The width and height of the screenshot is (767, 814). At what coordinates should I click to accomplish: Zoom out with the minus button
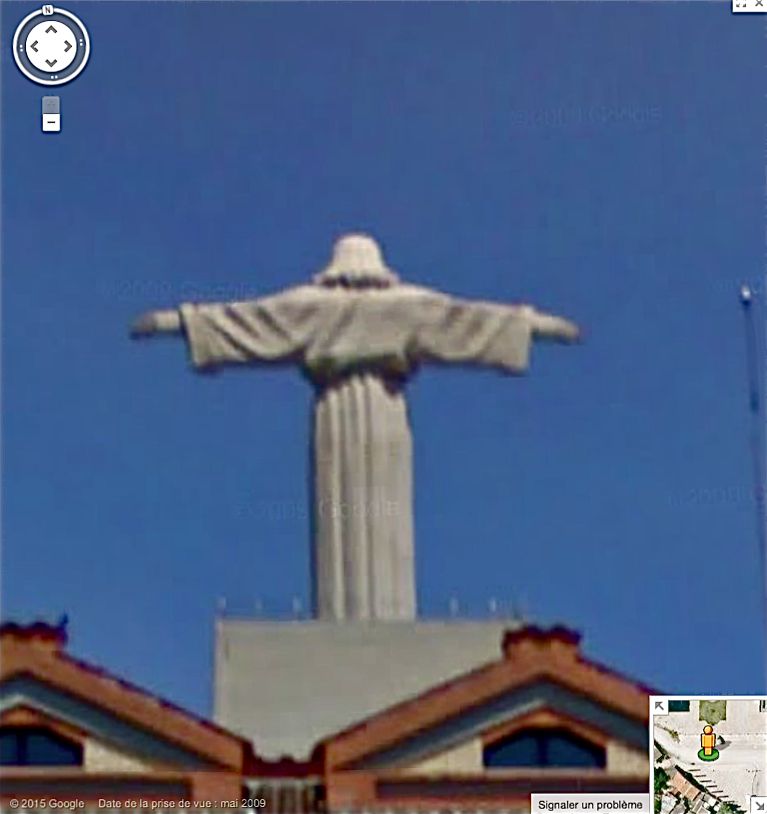51,123
